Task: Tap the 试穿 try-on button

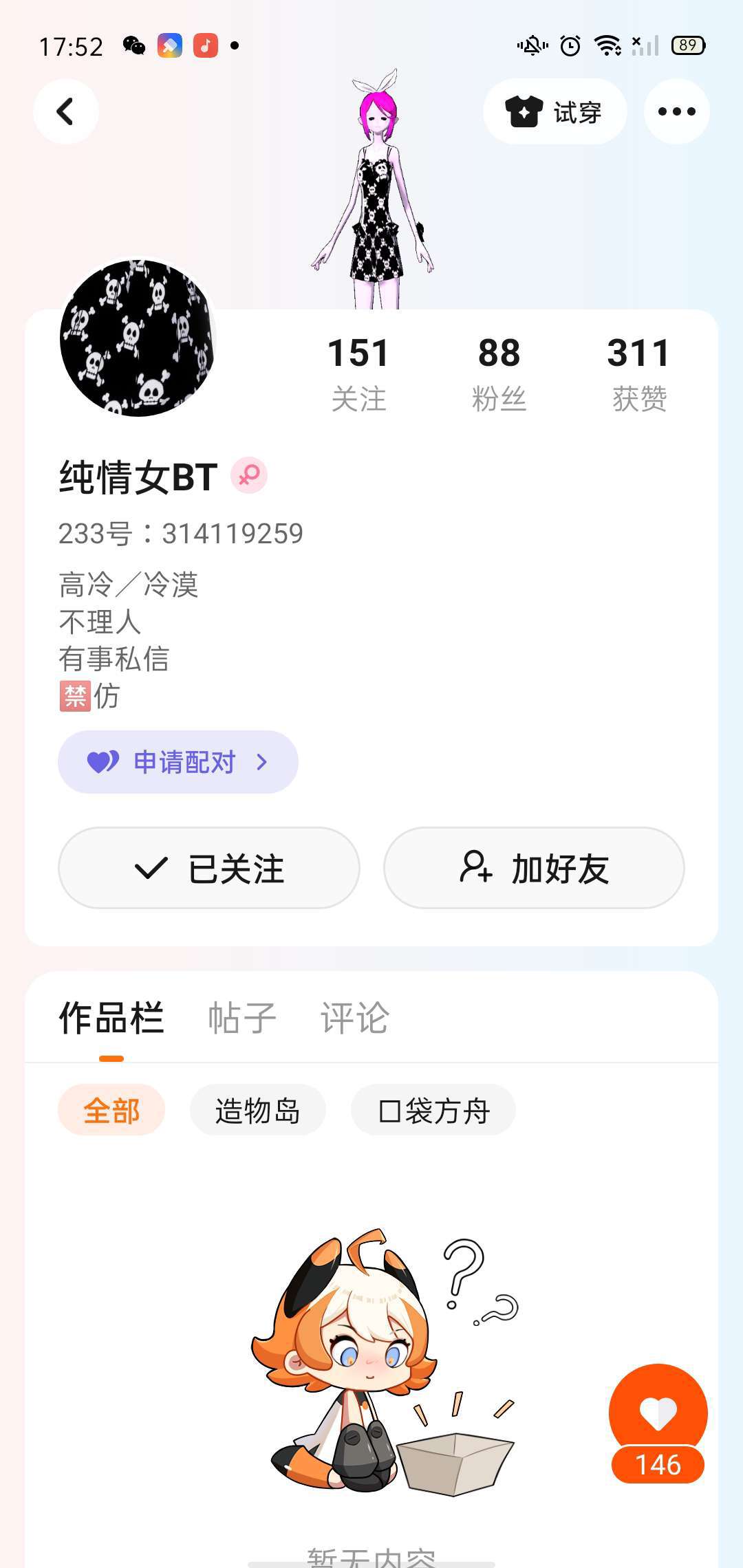Action: tap(554, 112)
